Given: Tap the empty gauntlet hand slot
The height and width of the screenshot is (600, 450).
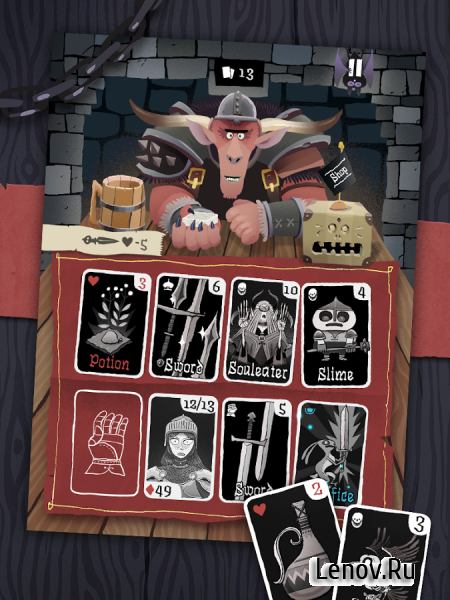Looking at the screenshot, I should (x=107, y=443).
